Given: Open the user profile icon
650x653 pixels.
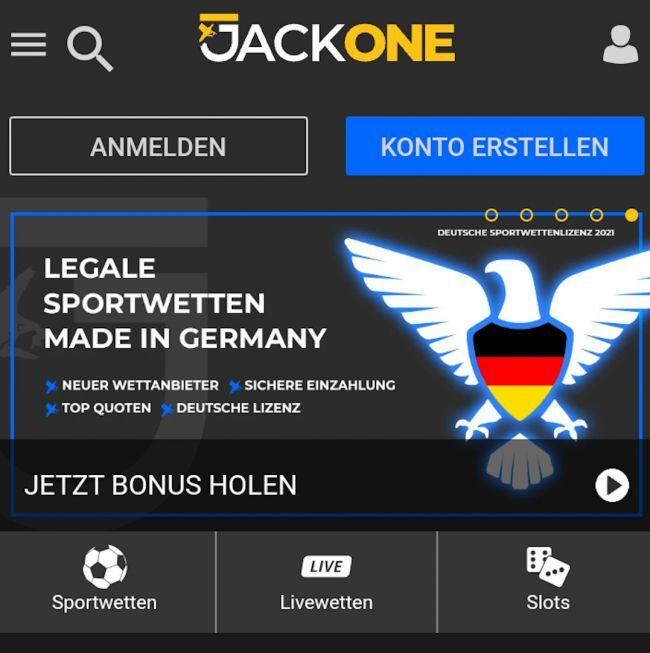Looking at the screenshot, I should [x=620, y=45].
